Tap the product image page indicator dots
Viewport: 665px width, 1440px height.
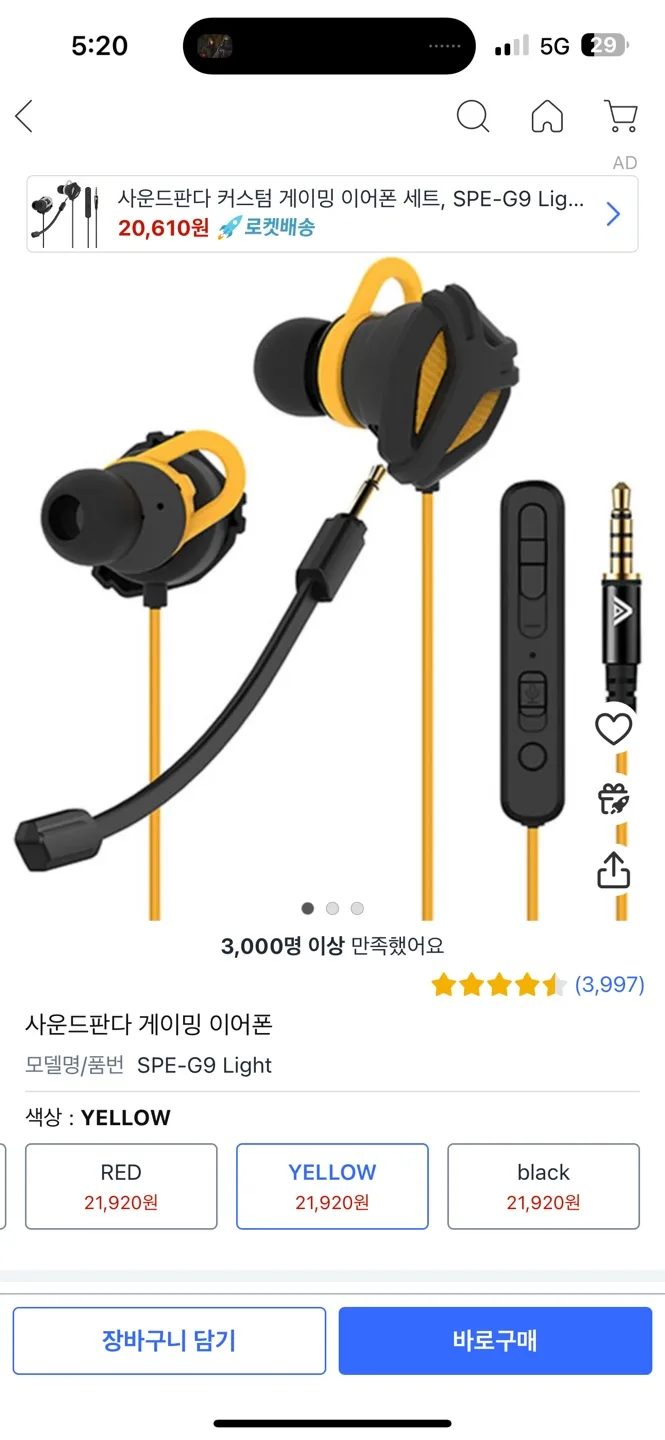click(332, 908)
